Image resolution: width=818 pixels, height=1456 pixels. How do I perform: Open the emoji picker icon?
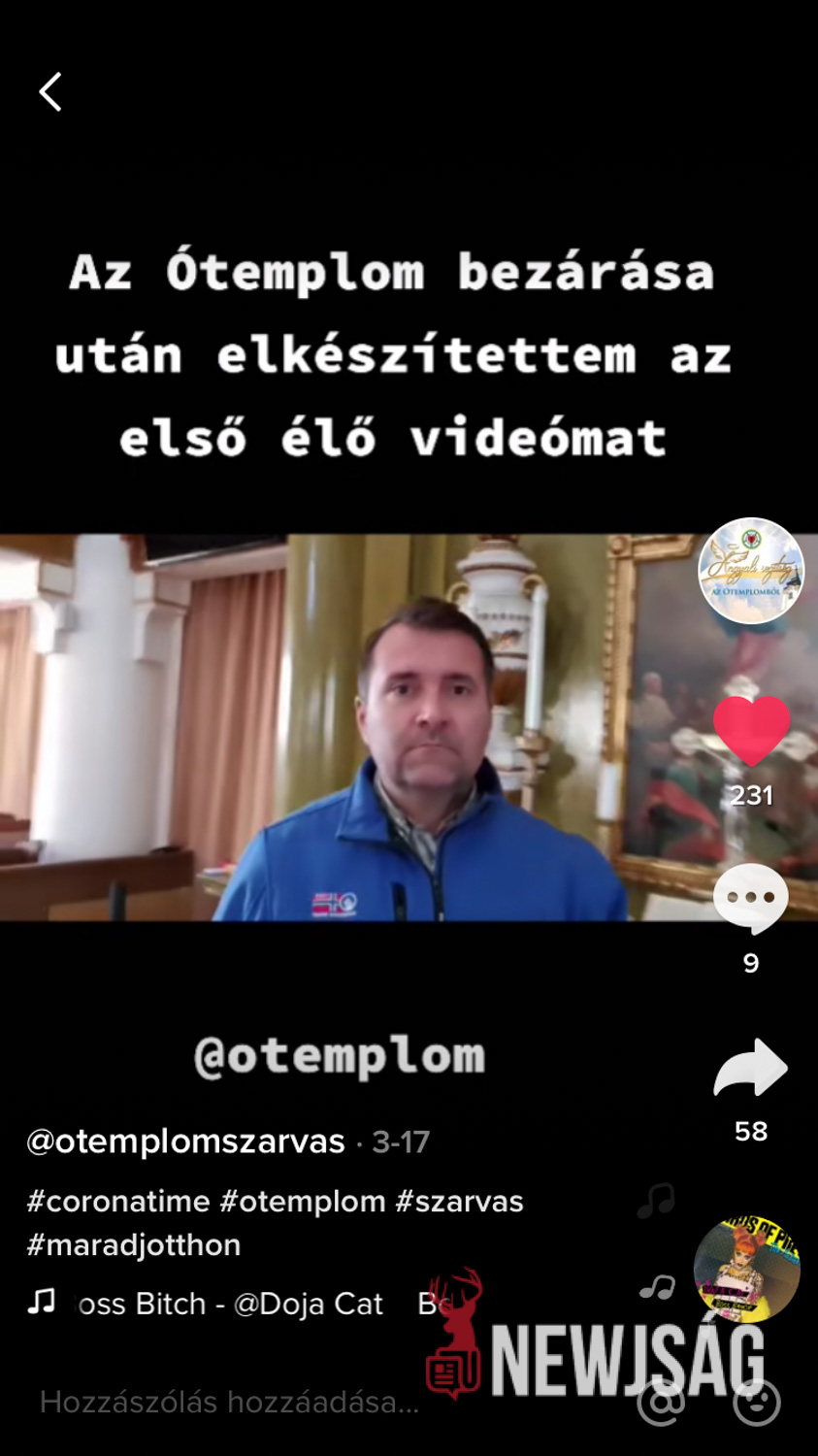point(757,1402)
